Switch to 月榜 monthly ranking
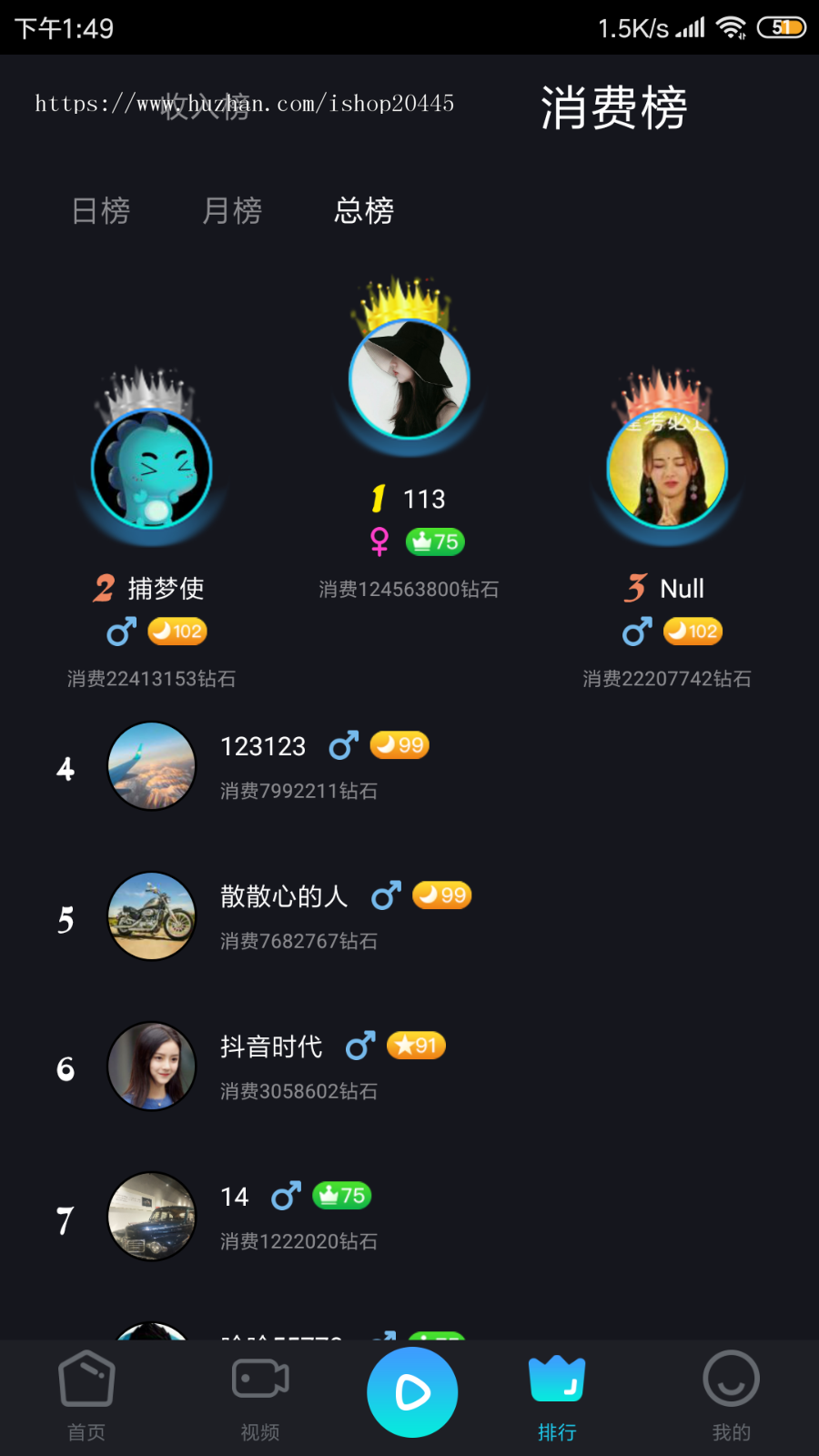Screen dimensions: 819x1456 [232, 211]
